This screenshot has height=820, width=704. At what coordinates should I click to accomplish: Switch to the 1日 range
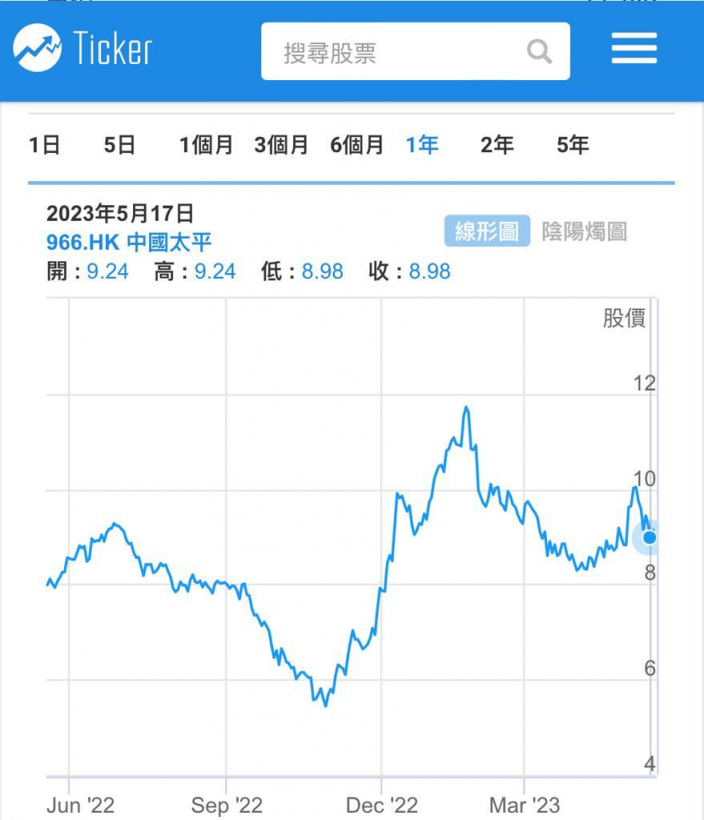(x=44, y=145)
